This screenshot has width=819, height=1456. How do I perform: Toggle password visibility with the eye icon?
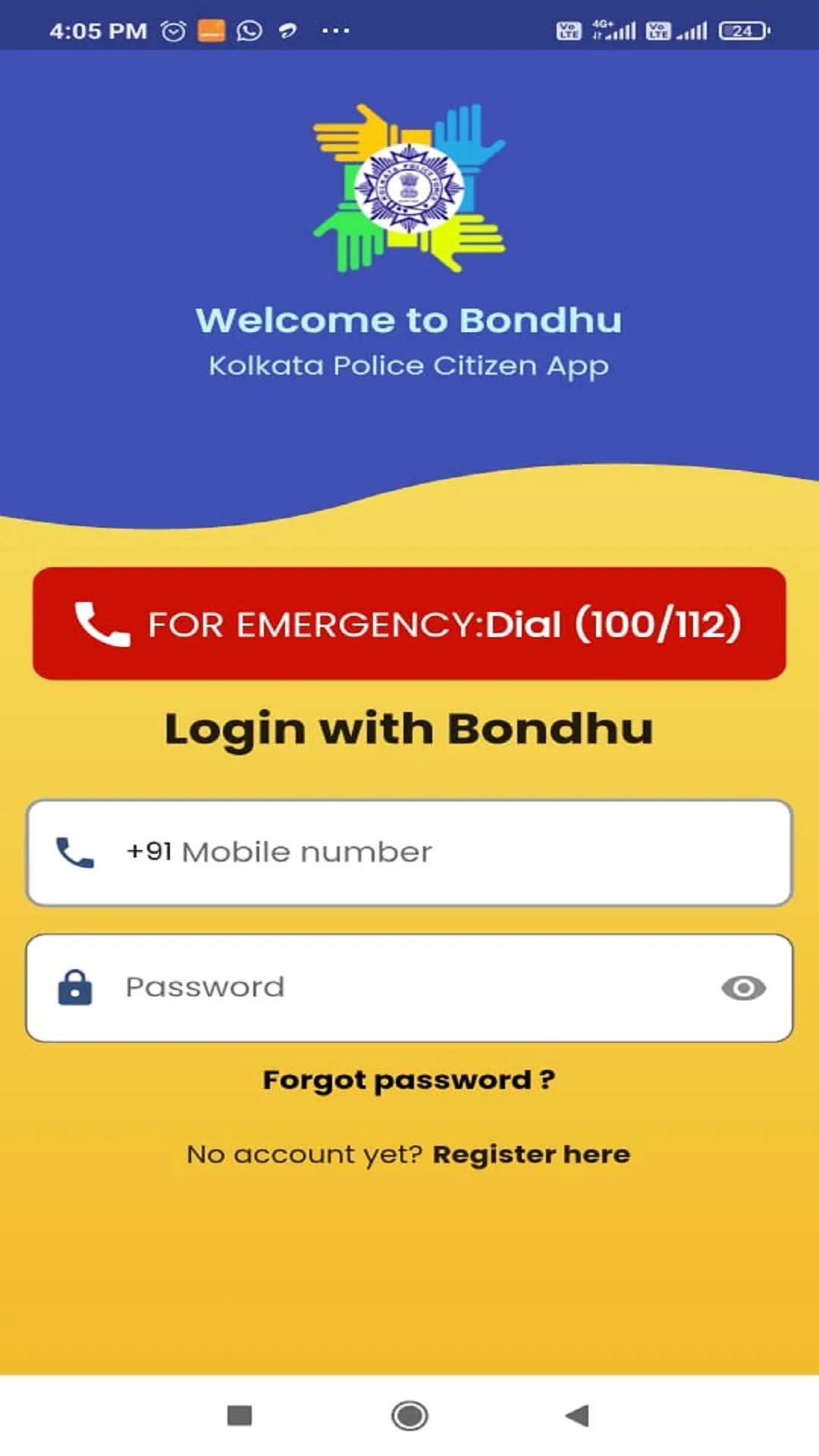tap(743, 988)
